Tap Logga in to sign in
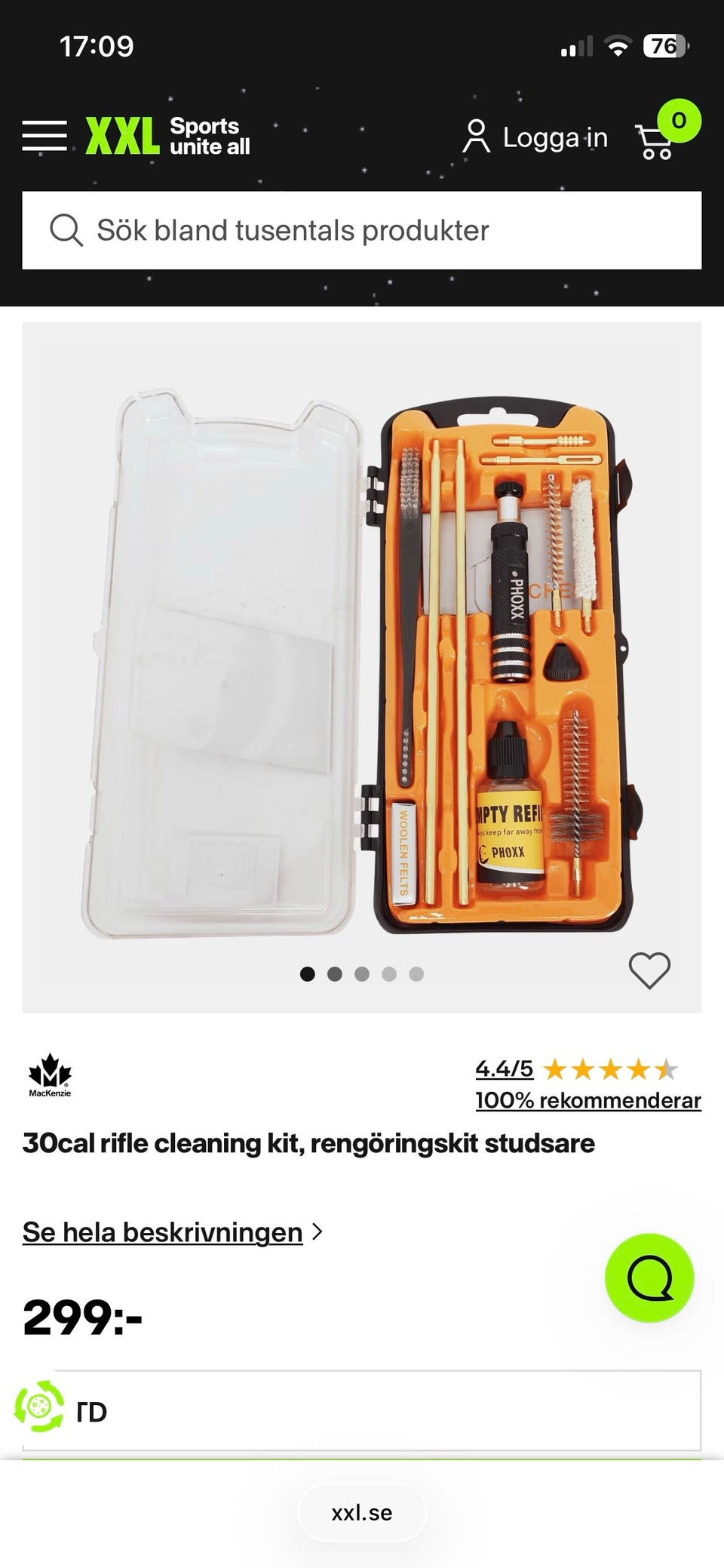This screenshot has height=1568, width=724. coord(535,137)
